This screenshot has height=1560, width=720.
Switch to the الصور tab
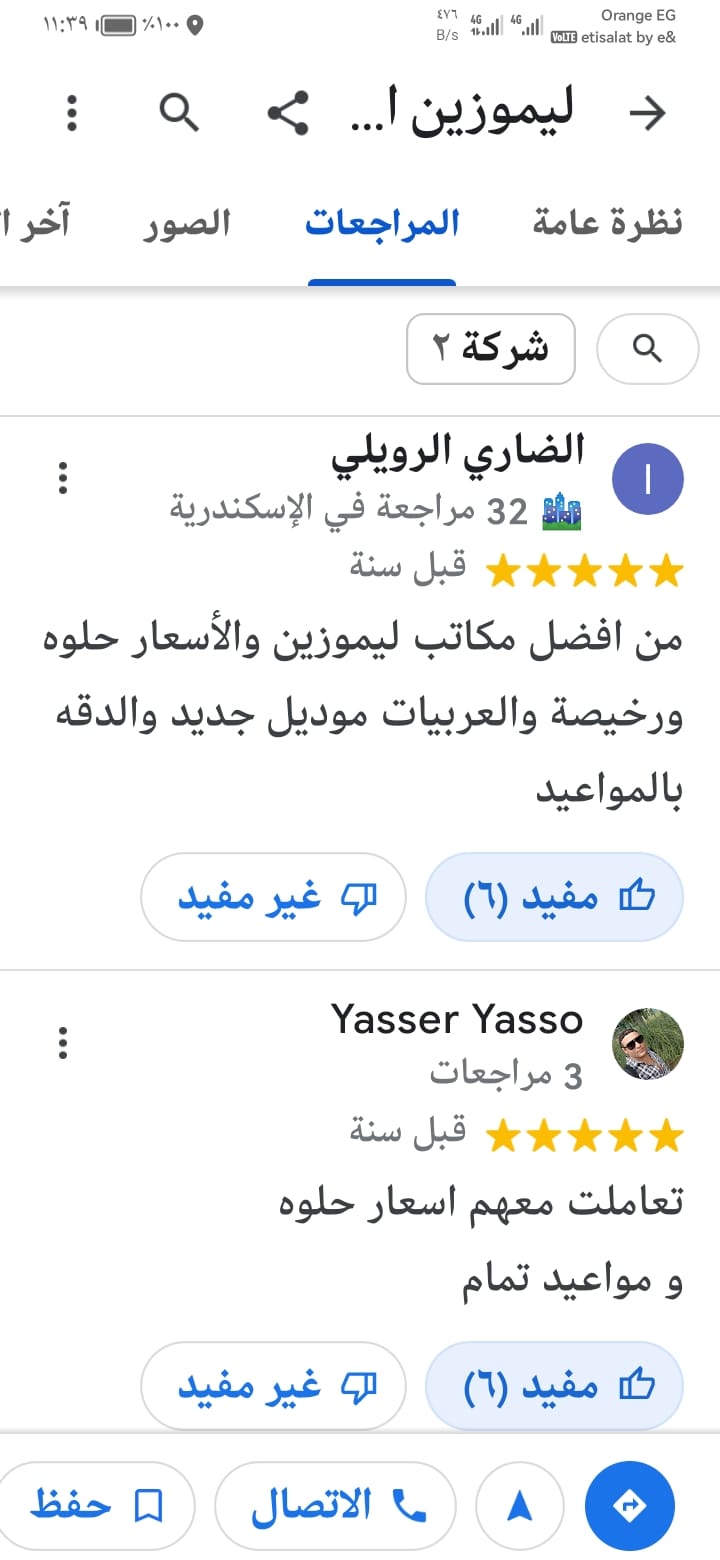pos(185,222)
